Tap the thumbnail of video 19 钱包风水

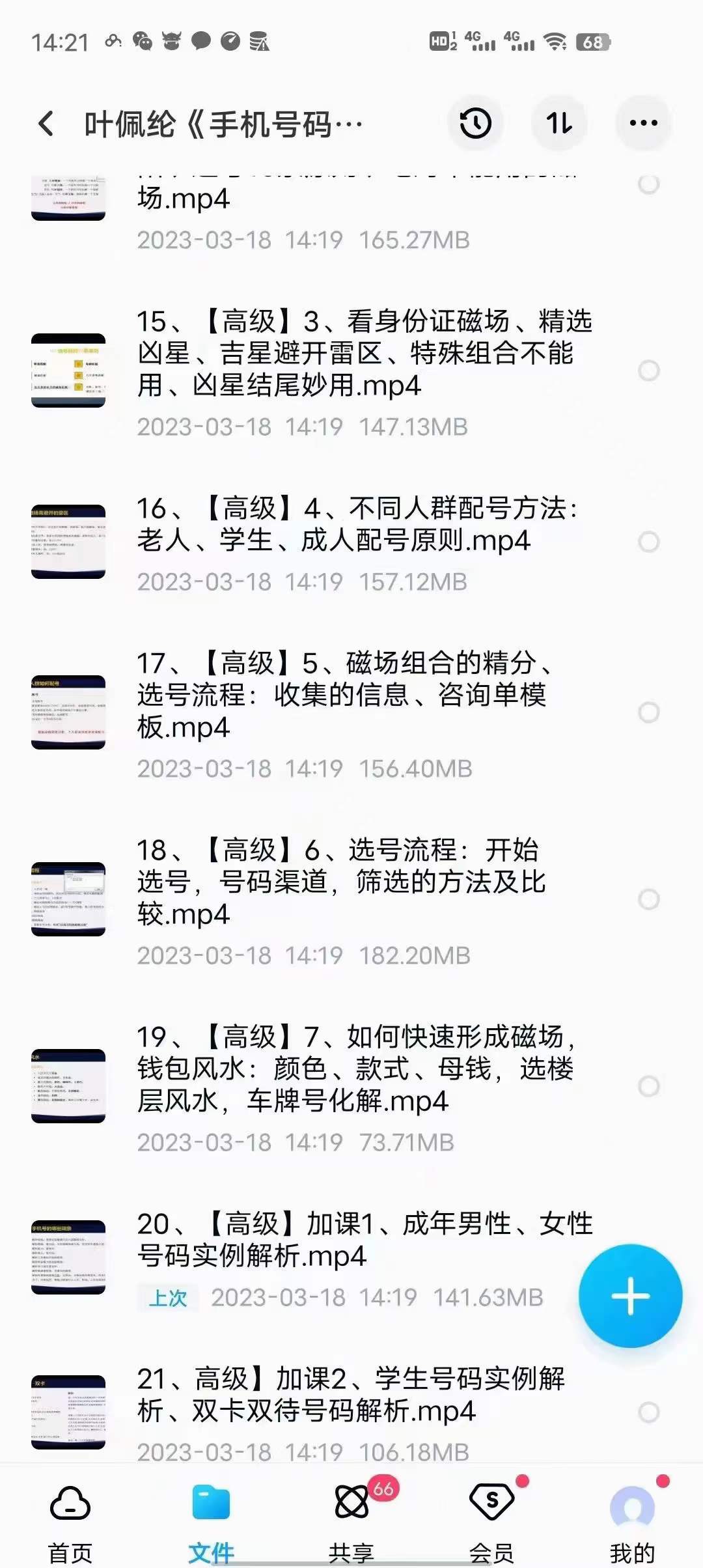[x=68, y=1084]
